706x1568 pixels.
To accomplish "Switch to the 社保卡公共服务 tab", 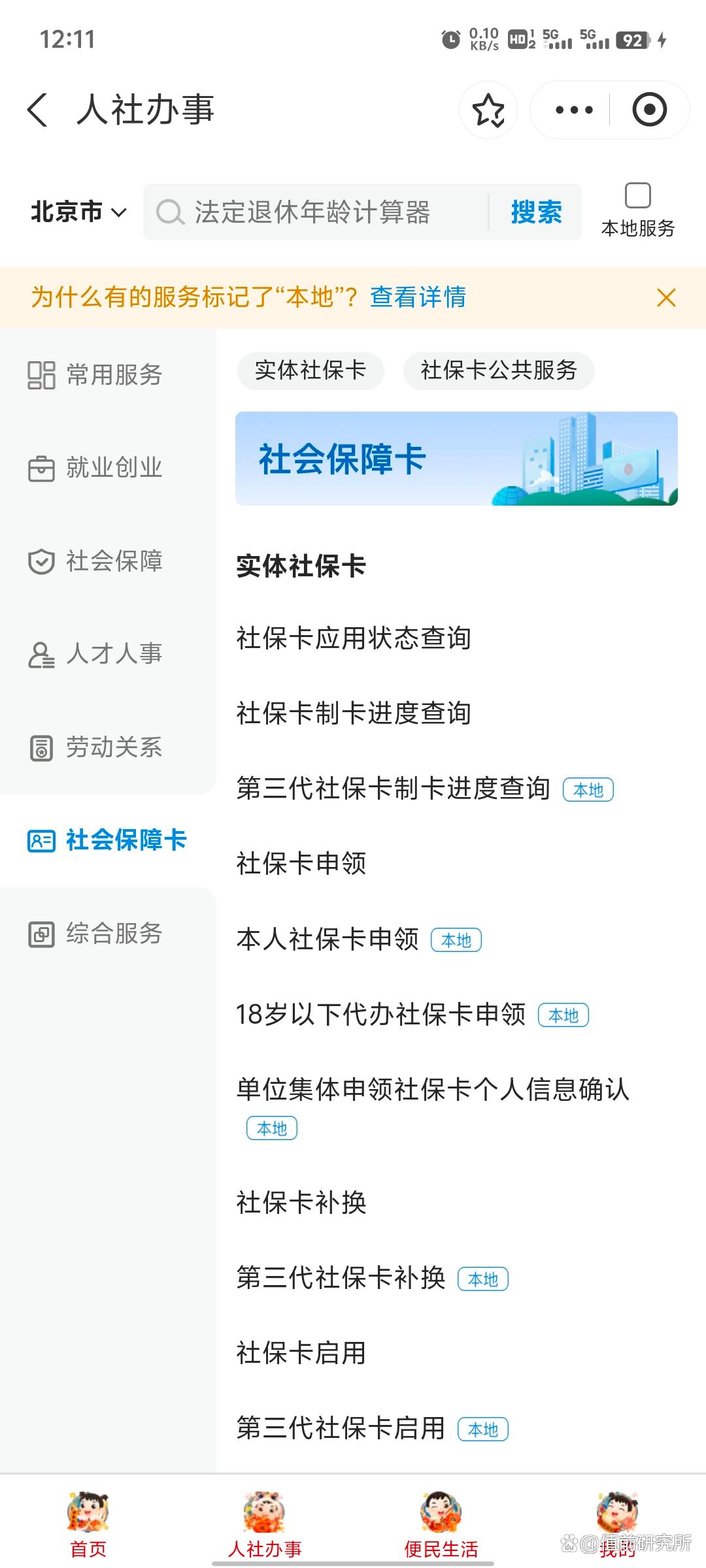I will [498, 370].
